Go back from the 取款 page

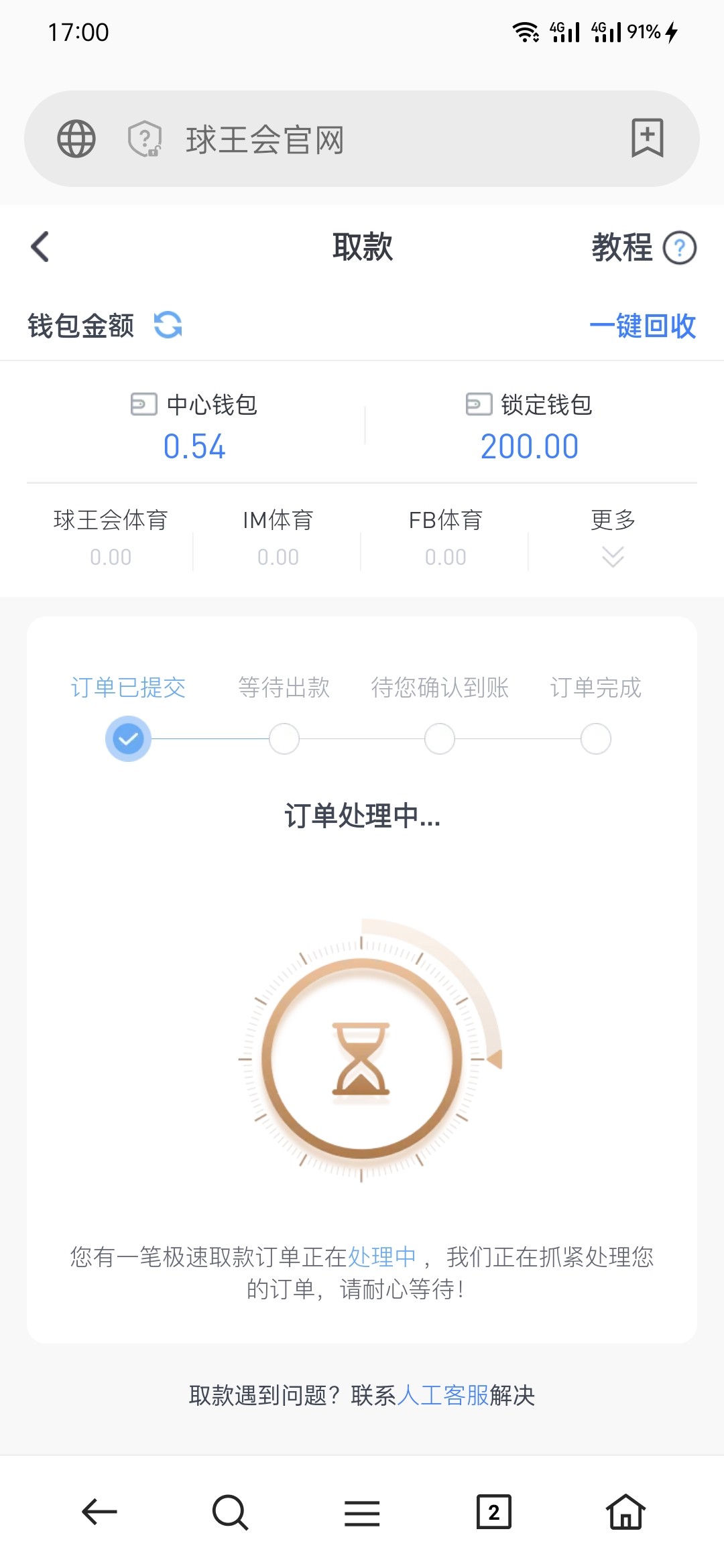click(x=40, y=247)
